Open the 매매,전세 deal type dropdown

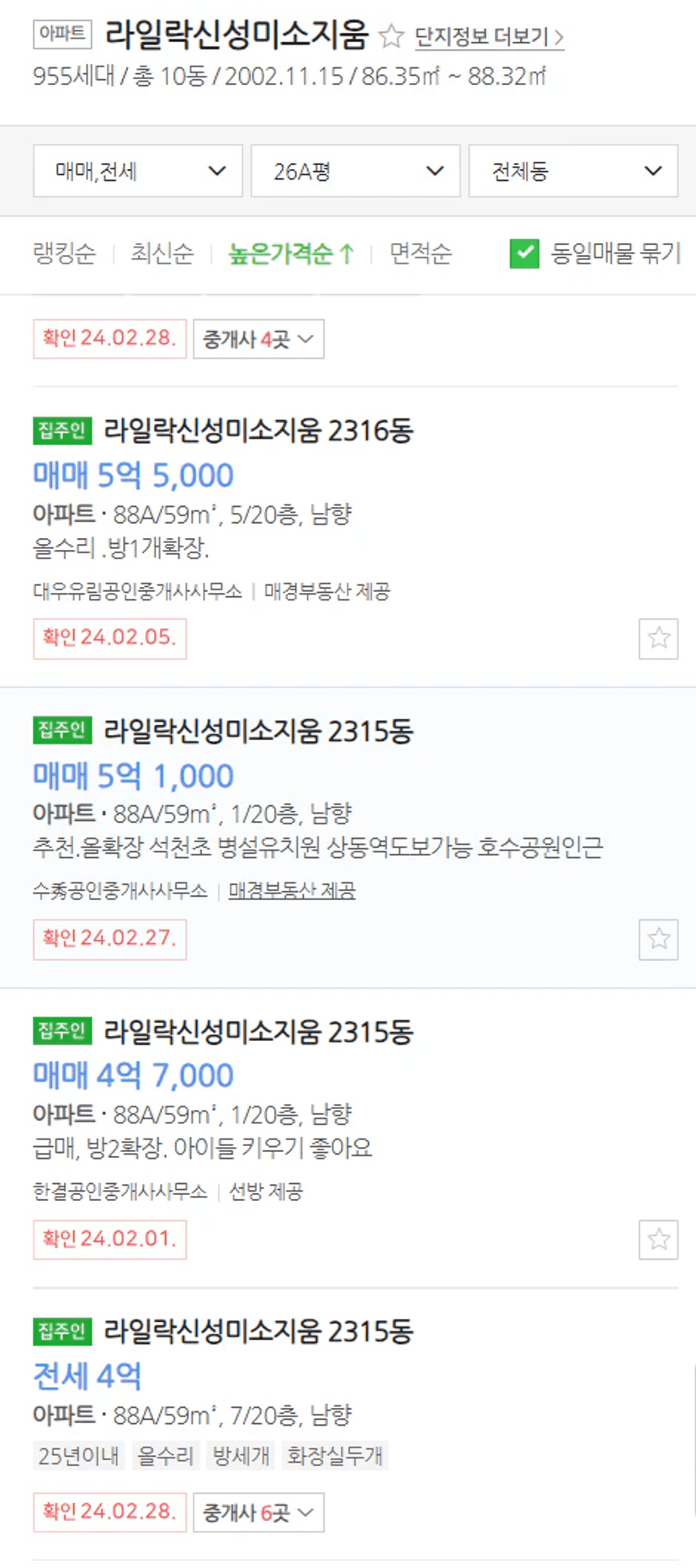coord(138,171)
